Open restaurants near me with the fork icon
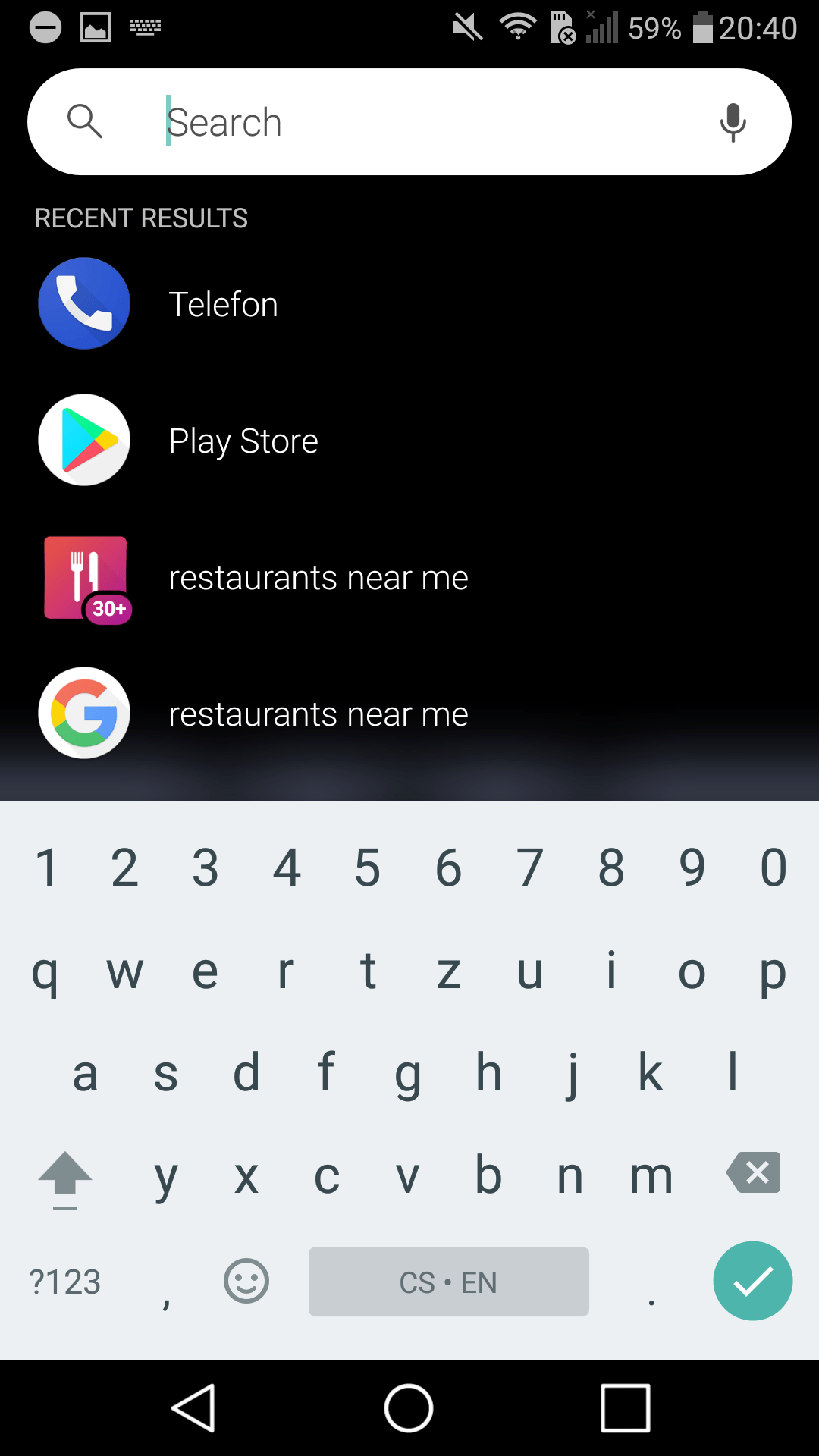 (409, 578)
